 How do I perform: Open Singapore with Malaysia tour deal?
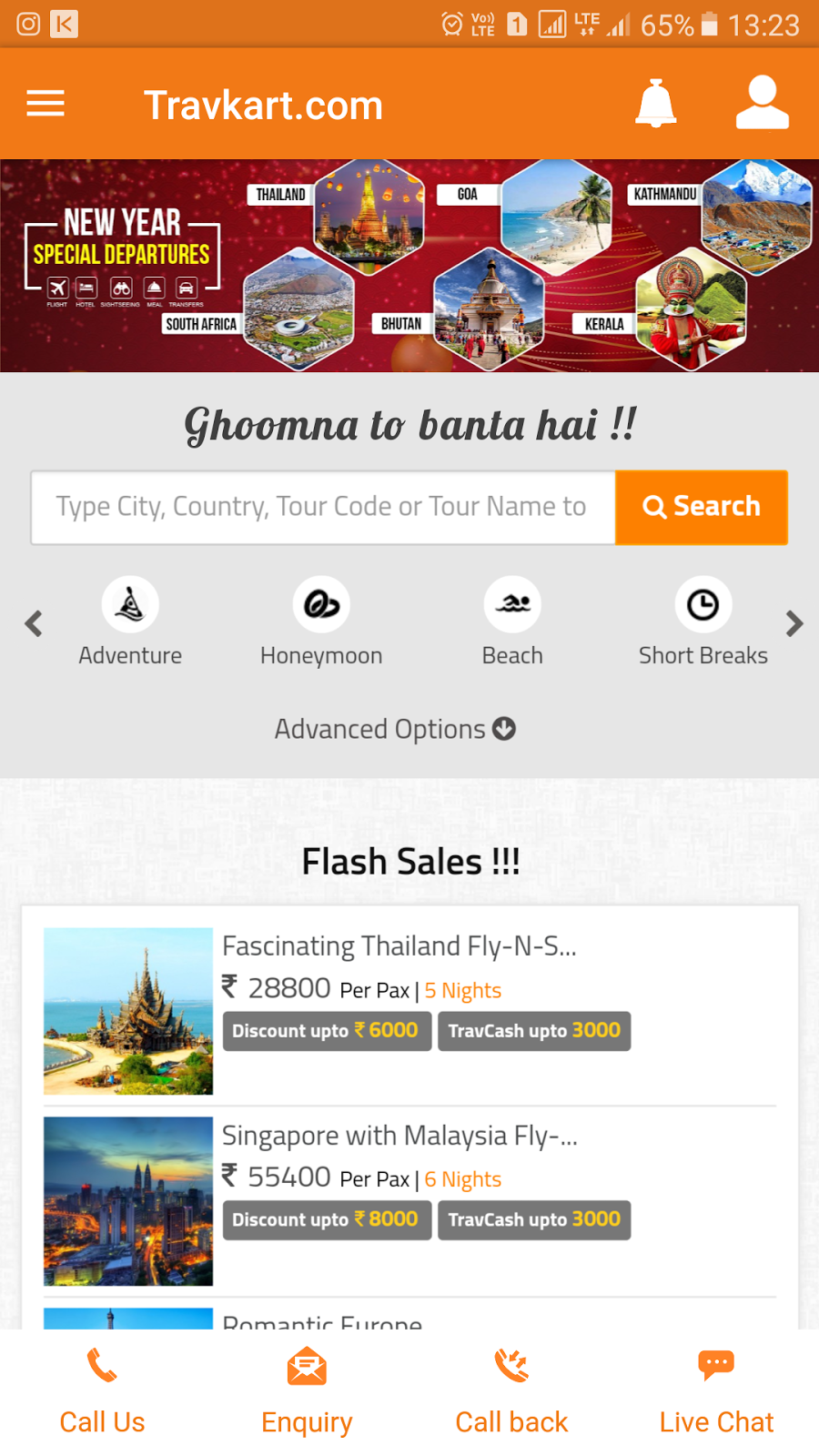[x=409, y=1200]
